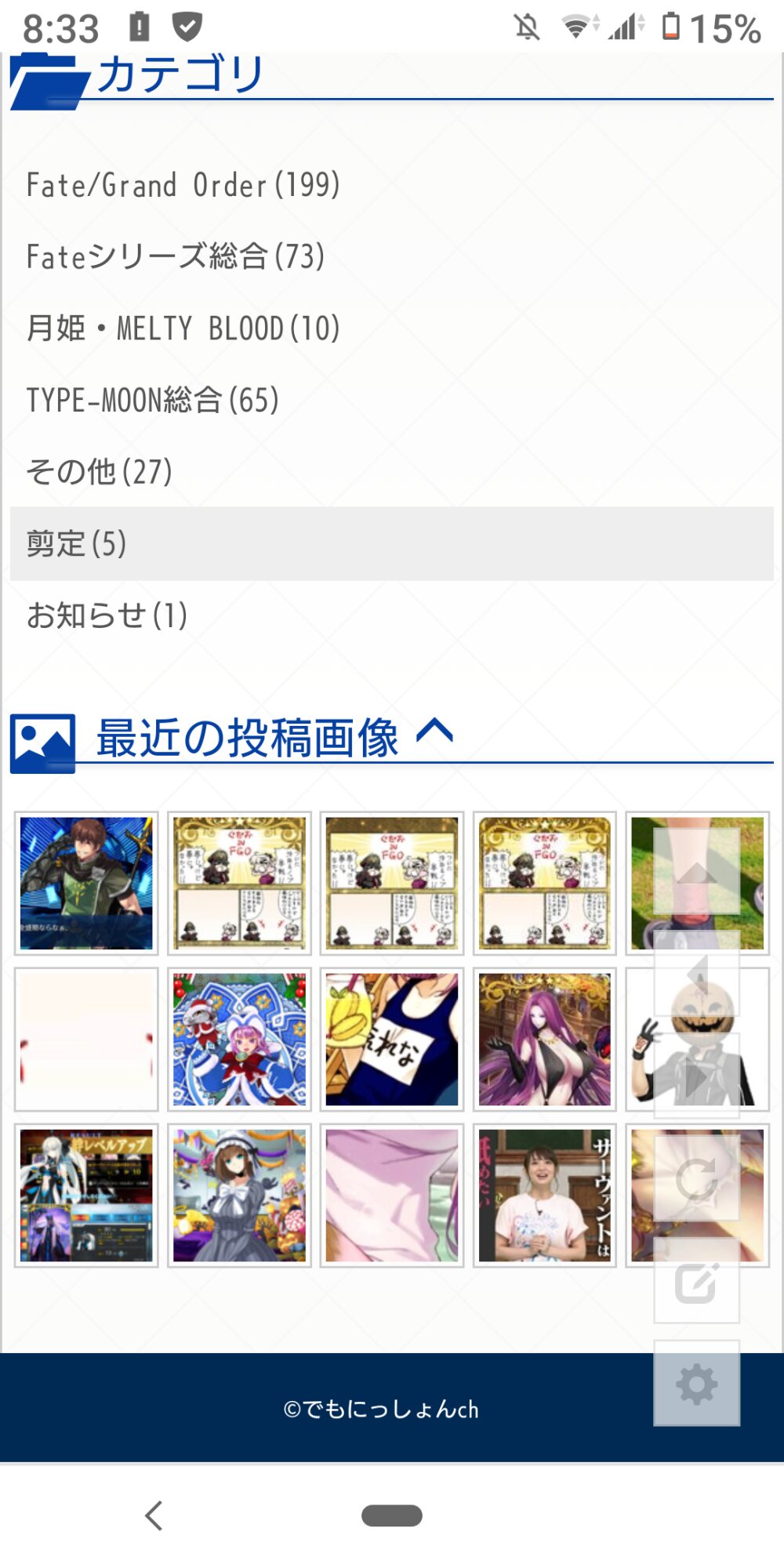This screenshot has width=784, height=1568.
Task: Tap the floating go-forward arrow
Action: pyautogui.click(x=696, y=1078)
